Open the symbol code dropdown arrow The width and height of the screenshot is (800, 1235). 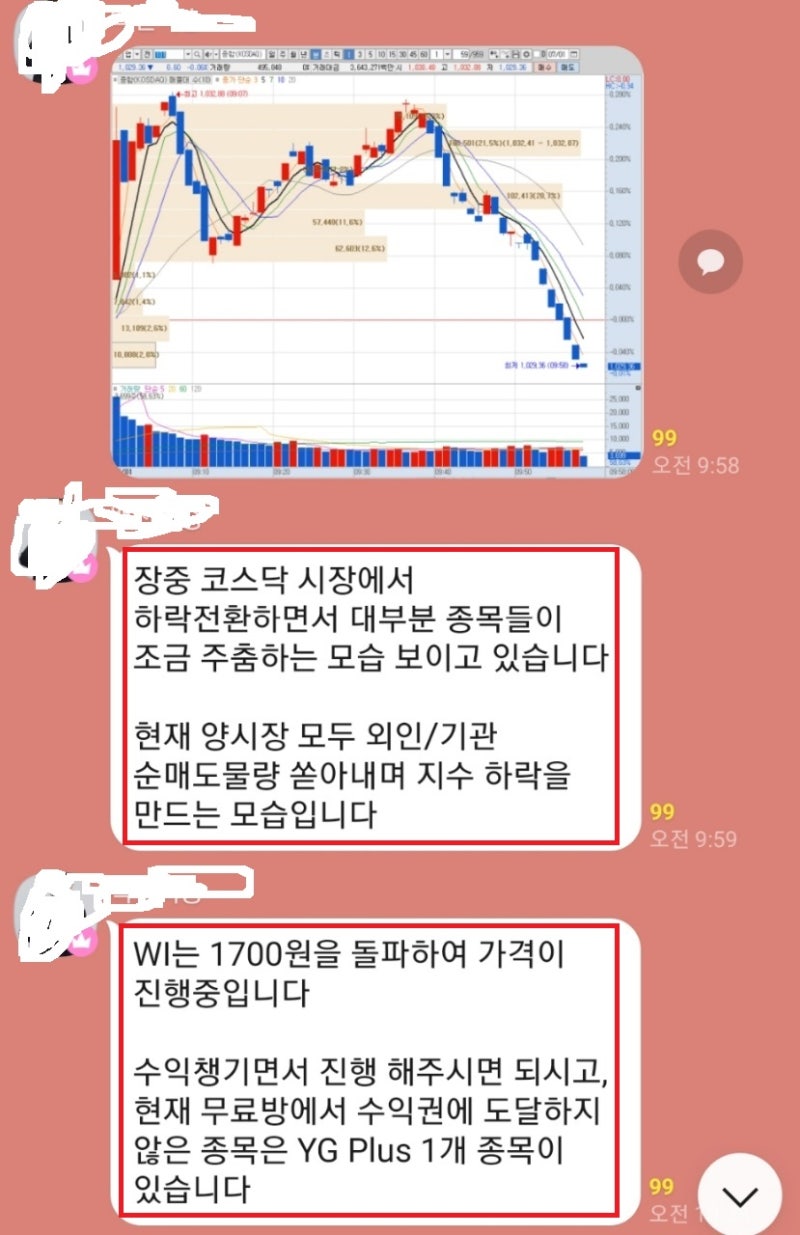point(187,51)
